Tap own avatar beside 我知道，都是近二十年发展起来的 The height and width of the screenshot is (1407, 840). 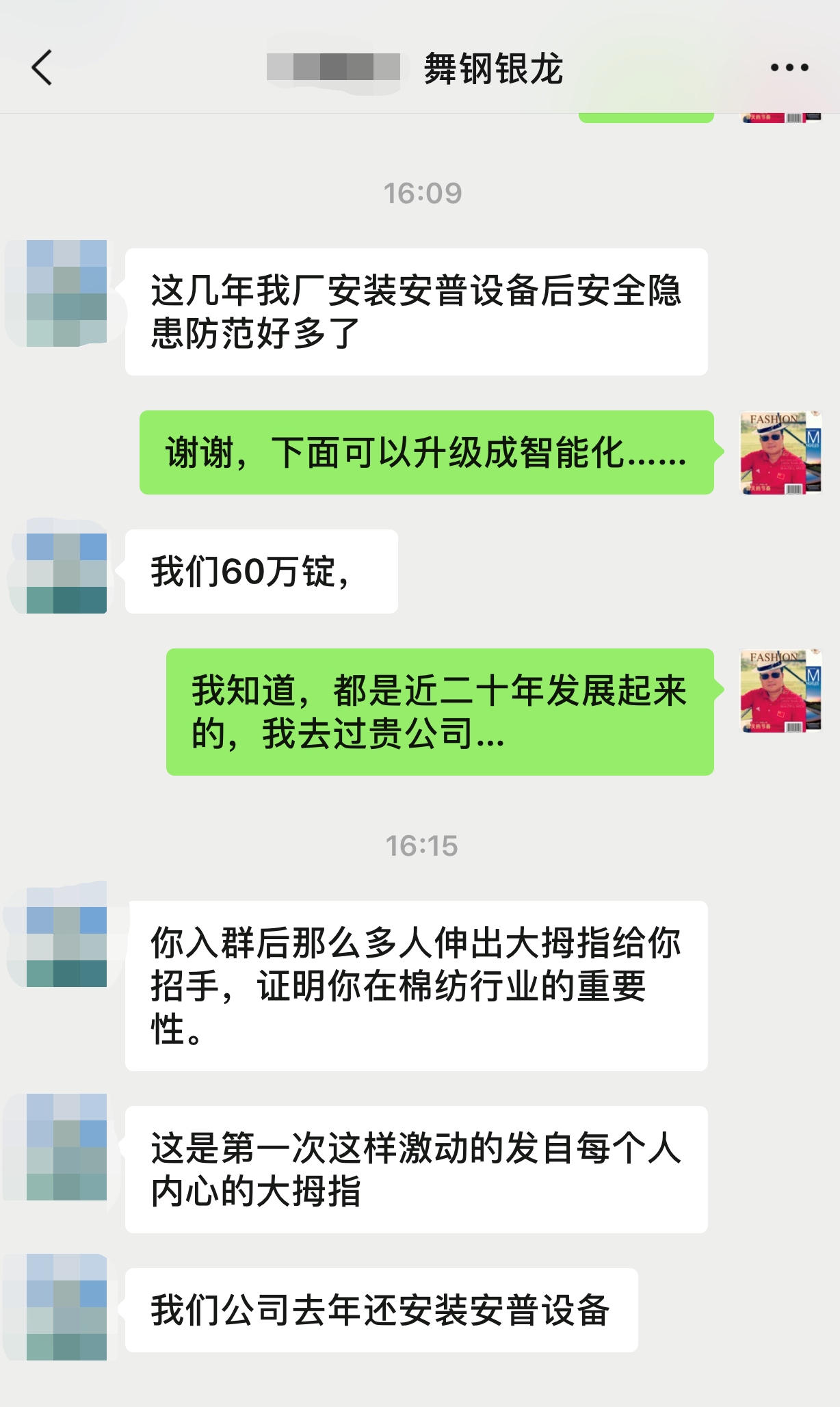pos(780,690)
